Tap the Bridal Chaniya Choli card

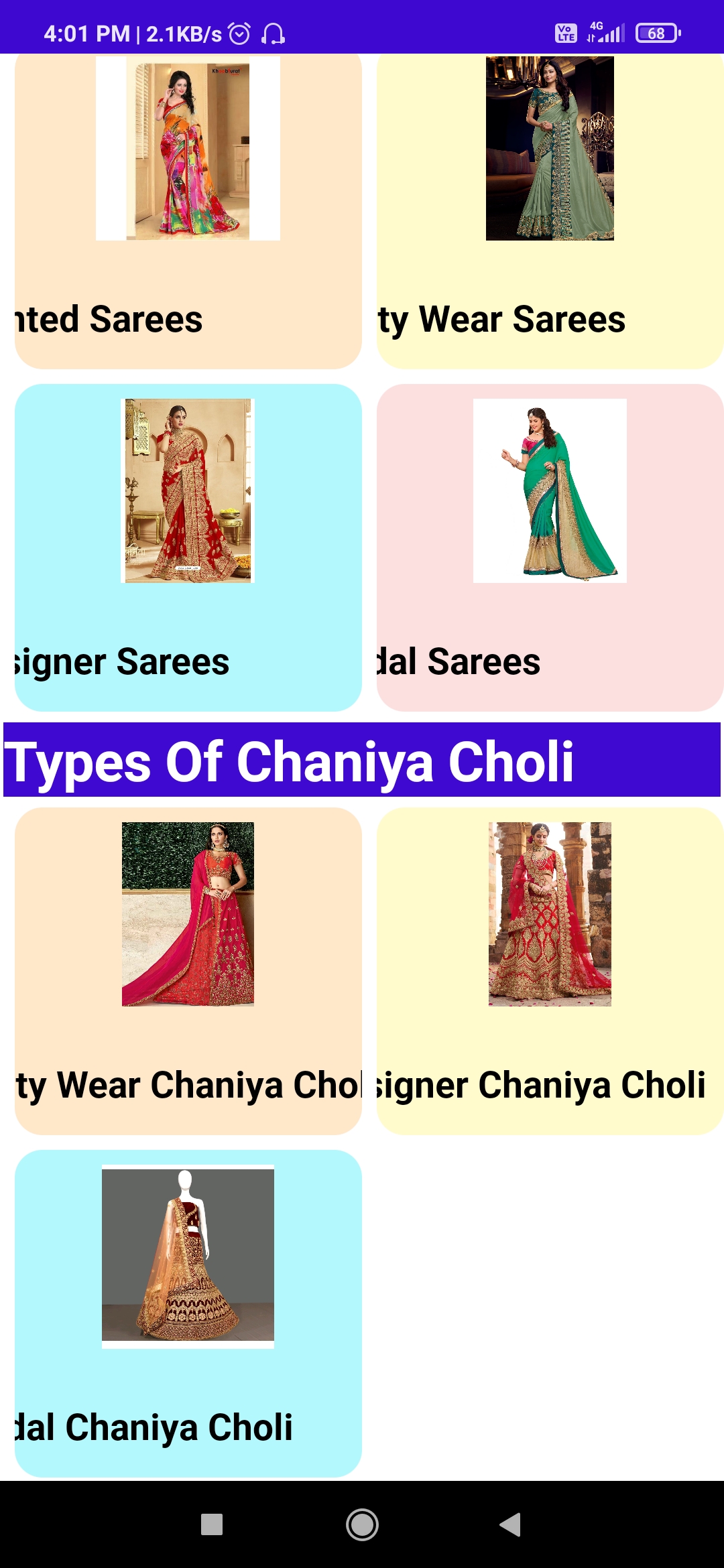click(x=188, y=1313)
